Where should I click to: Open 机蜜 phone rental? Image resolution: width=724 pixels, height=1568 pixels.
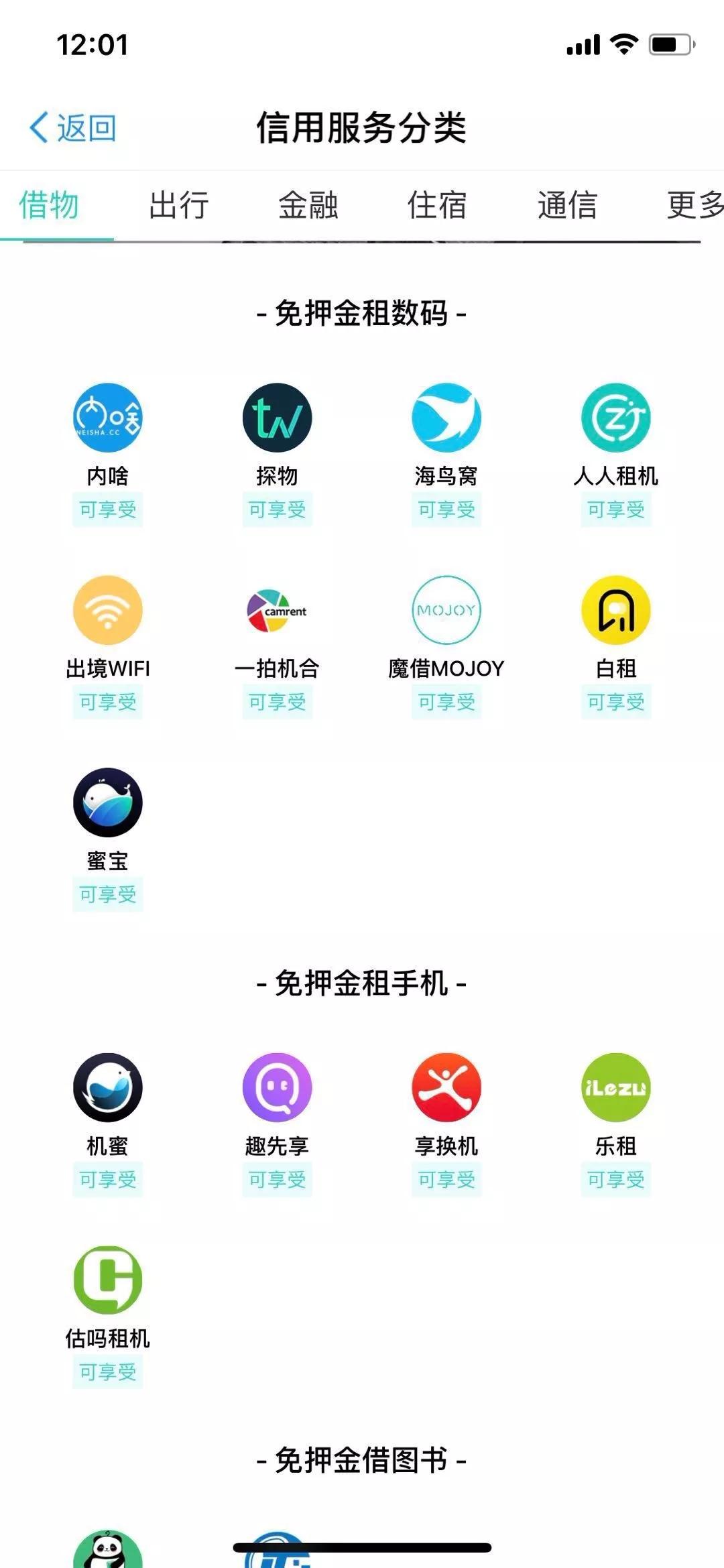[107, 1087]
